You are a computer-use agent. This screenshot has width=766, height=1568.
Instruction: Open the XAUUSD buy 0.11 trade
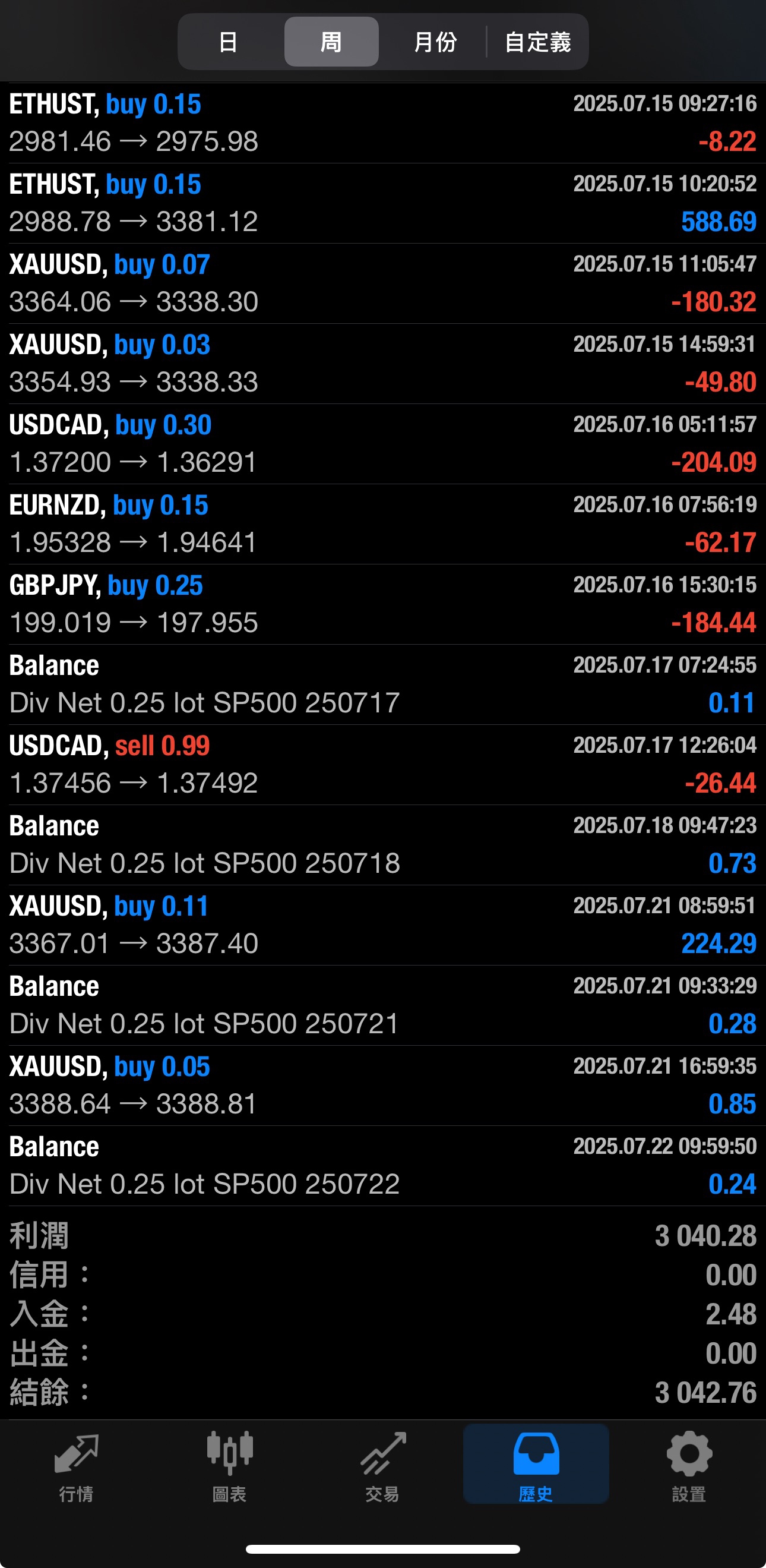click(x=382, y=925)
